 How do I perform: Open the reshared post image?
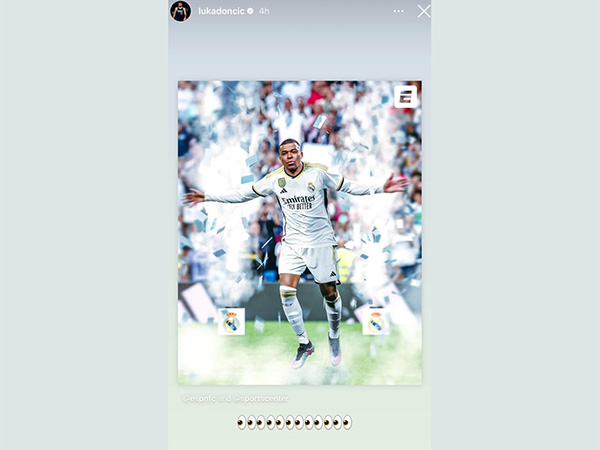point(299,232)
